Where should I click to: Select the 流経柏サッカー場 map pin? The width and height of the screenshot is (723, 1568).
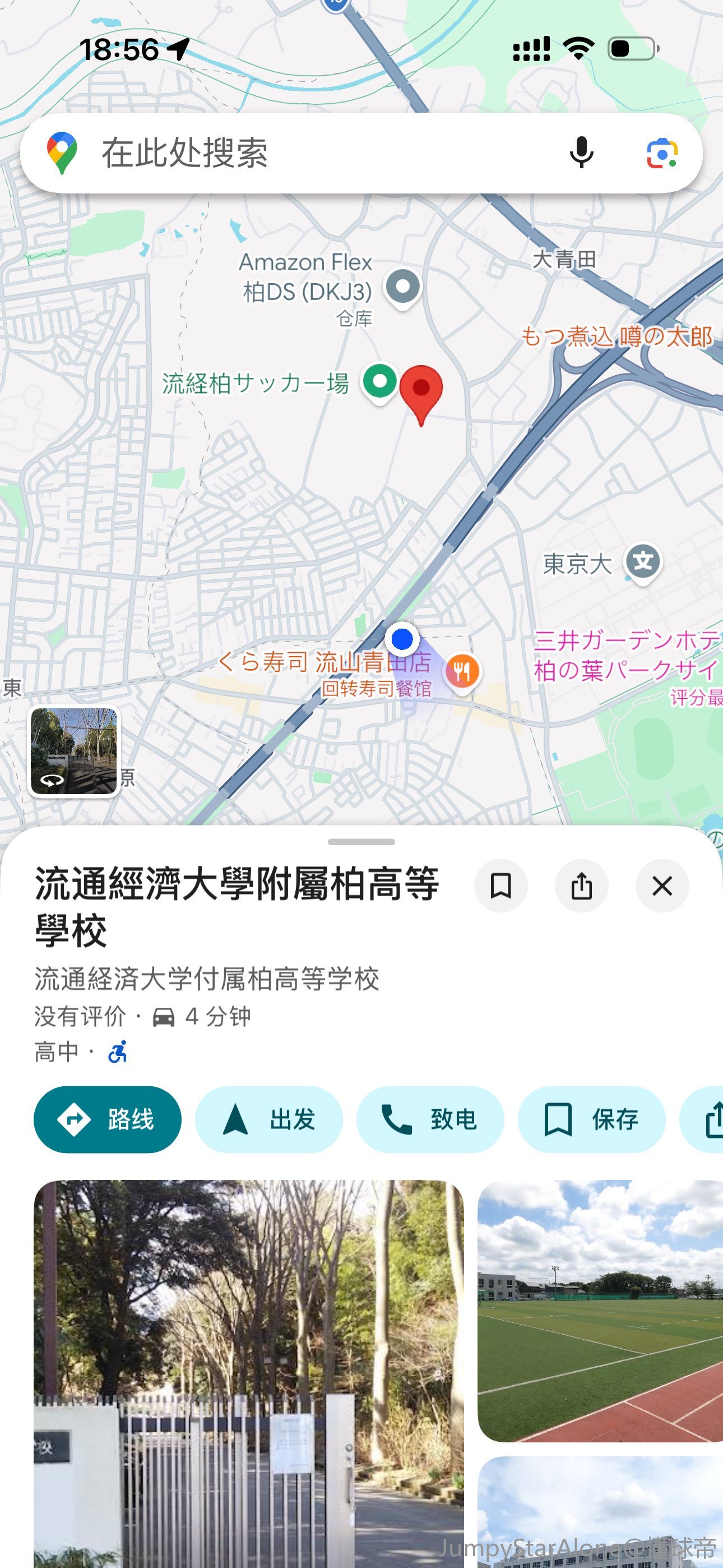pyautogui.click(x=380, y=382)
